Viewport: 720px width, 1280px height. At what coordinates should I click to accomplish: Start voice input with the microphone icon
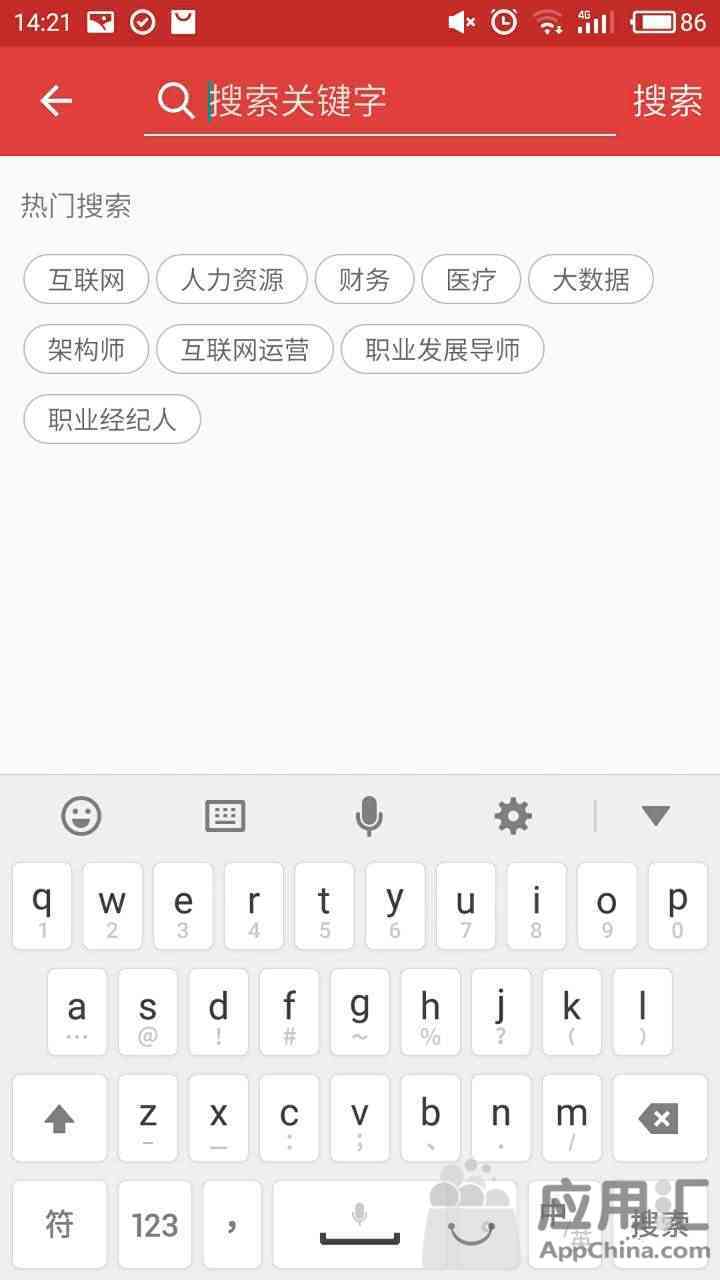(x=369, y=816)
